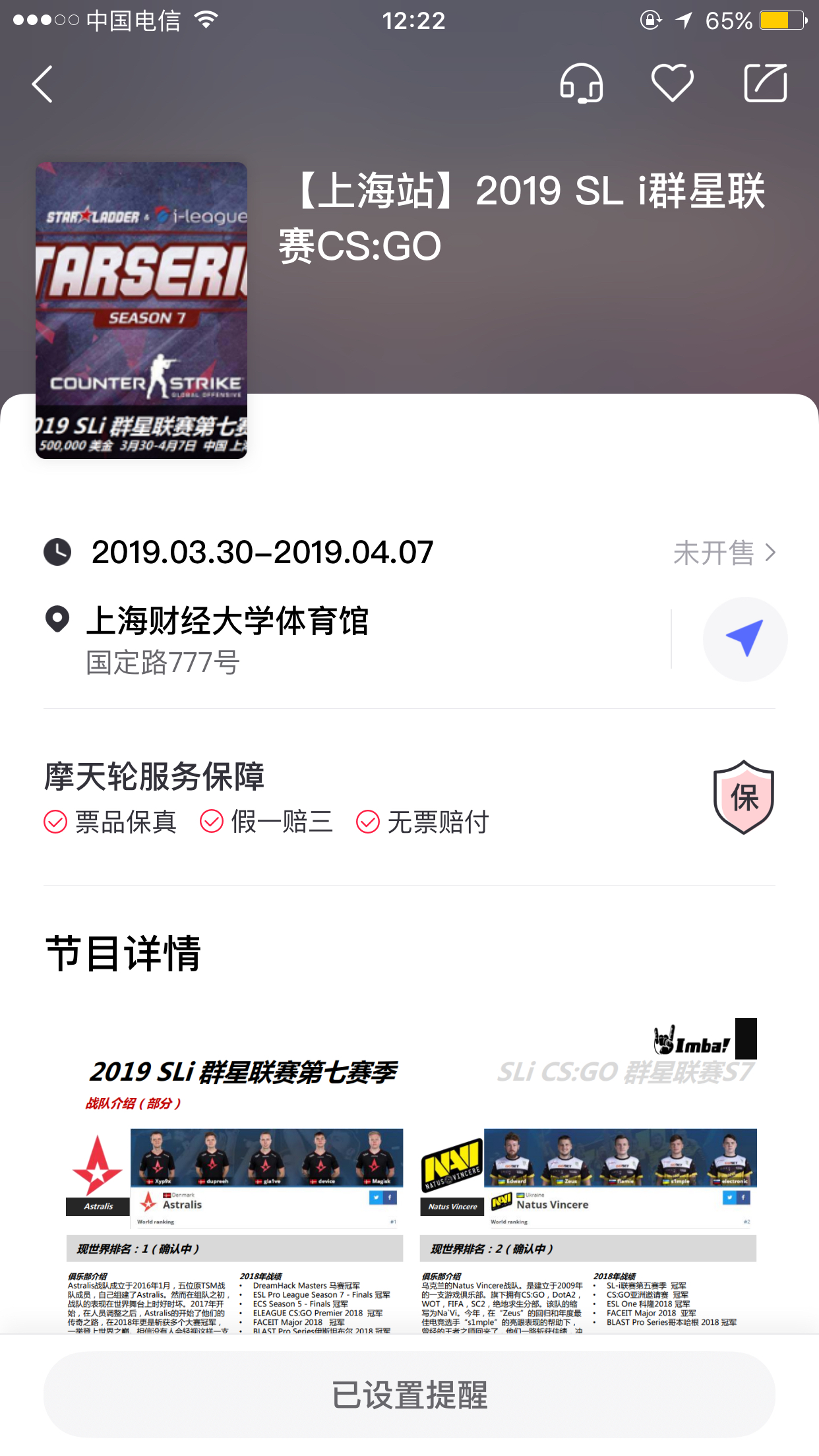Open the 未开售 ticket dates row
The height and width of the screenshot is (1456, 819).
click(x=409, y=553)
